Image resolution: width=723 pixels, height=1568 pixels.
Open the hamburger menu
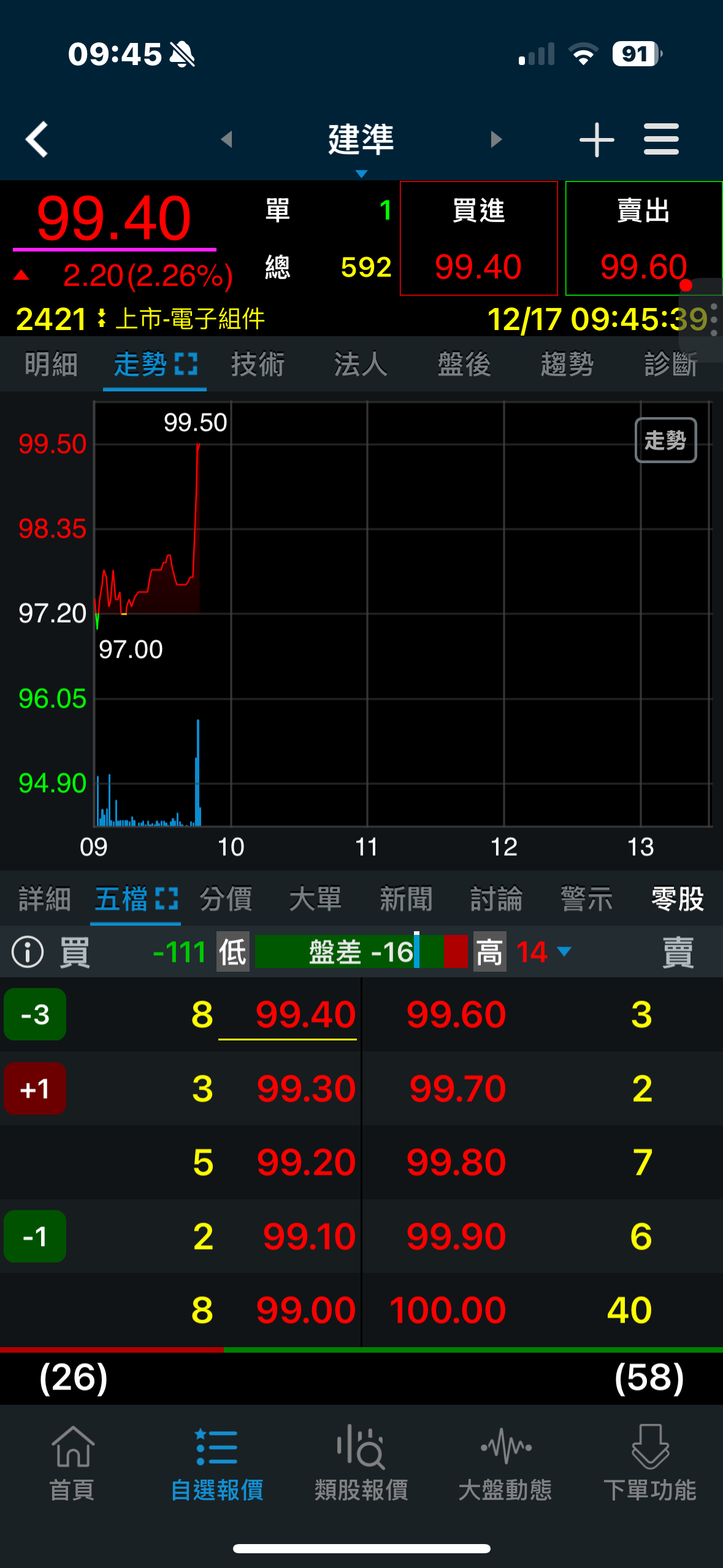point(661,139)
